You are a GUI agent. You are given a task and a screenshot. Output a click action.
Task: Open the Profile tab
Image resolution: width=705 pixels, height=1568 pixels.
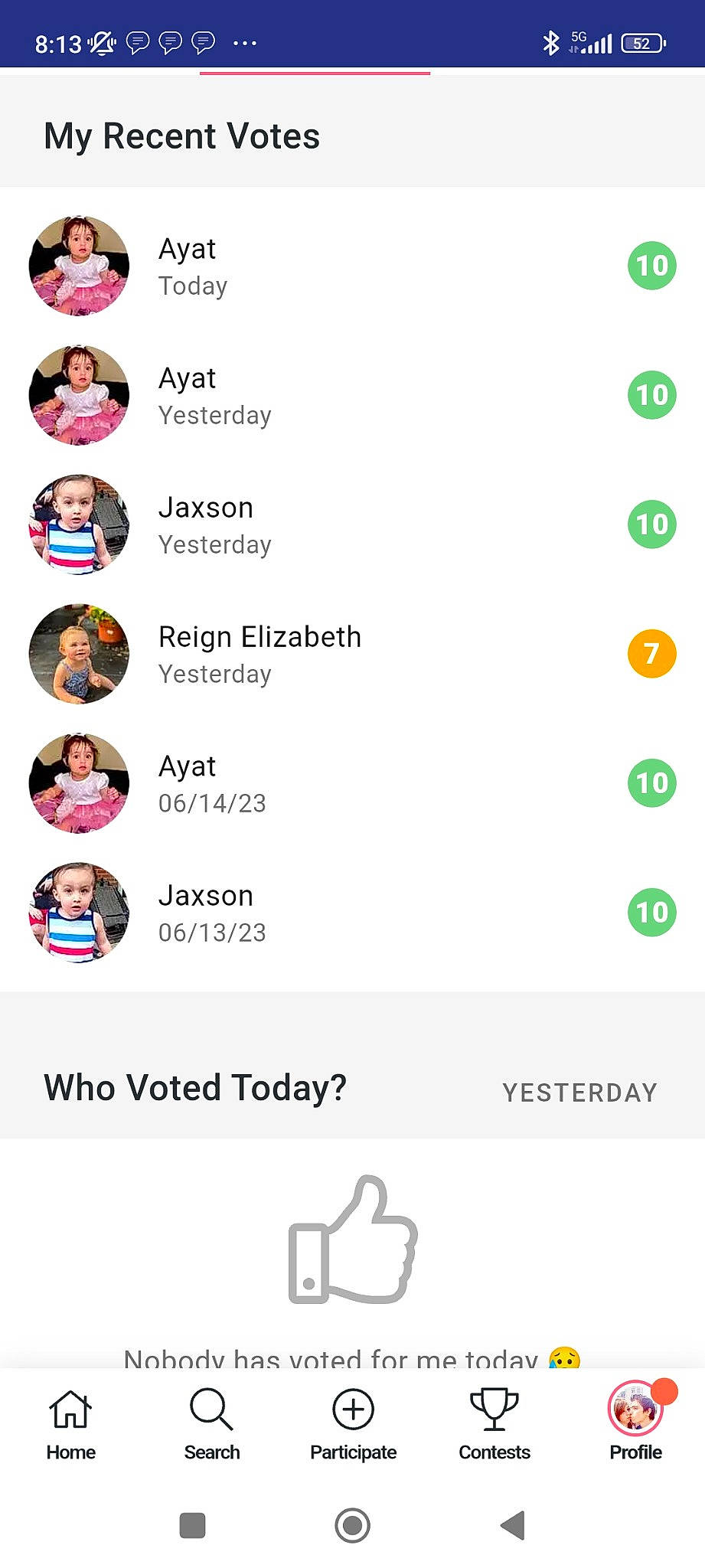pyautogui.click(x=635, y=1426)
